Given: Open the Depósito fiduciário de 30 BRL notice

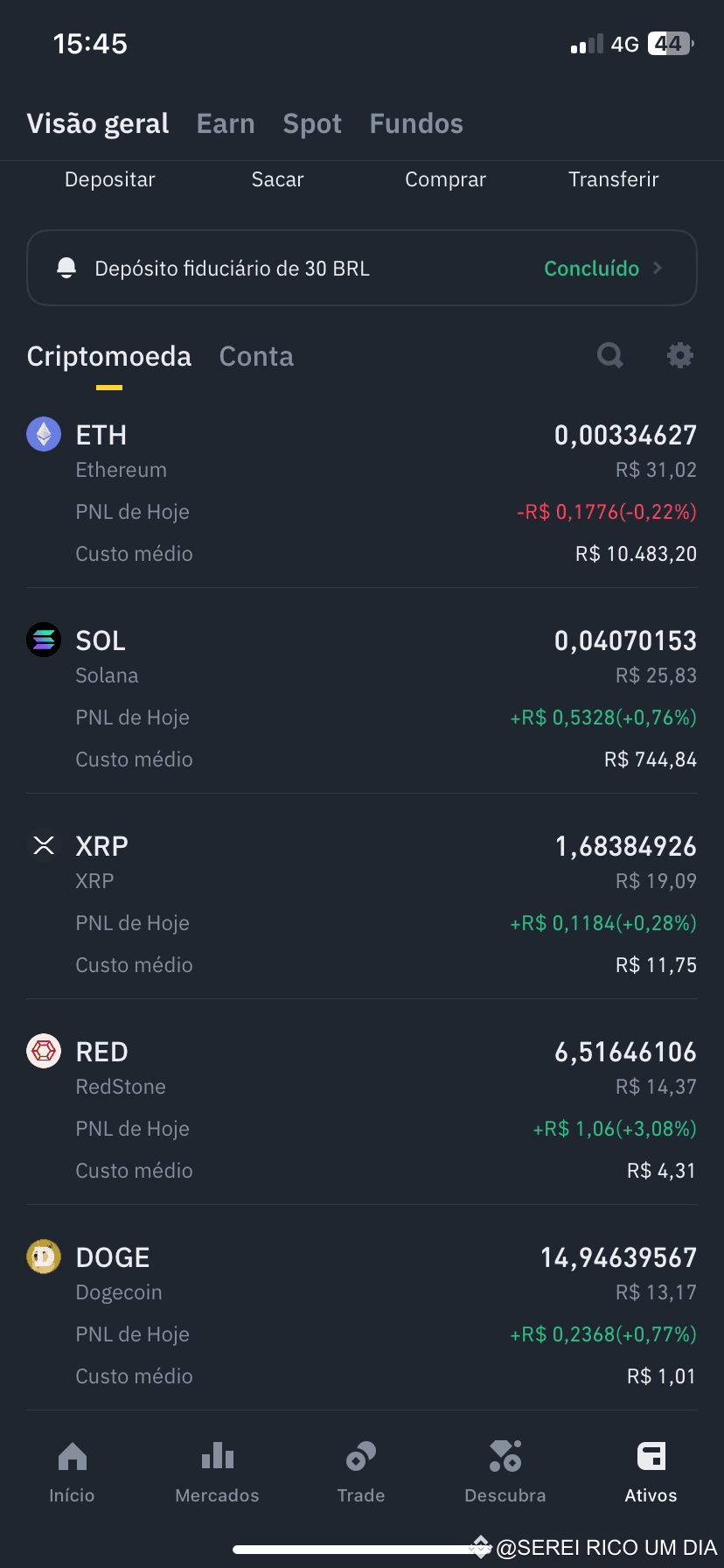Looking at the screenshot, I should click(362, 268).
